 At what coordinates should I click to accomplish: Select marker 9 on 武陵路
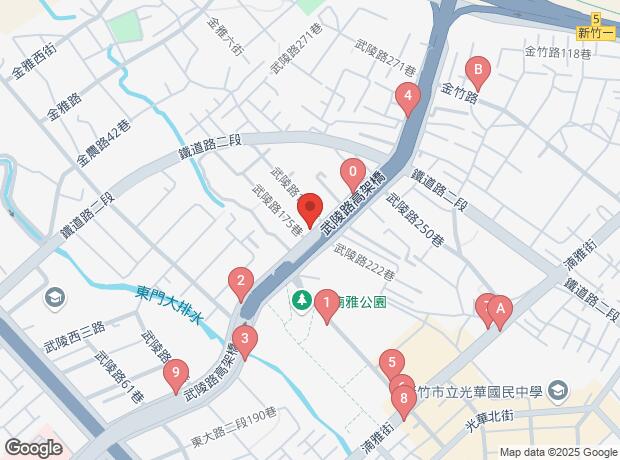click(176, 377)
